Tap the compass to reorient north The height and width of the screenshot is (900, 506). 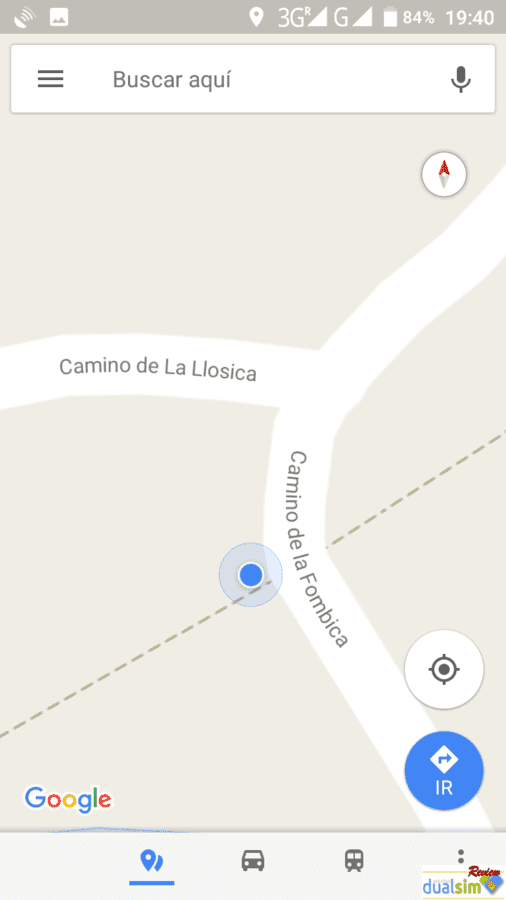tap(443, 174)
